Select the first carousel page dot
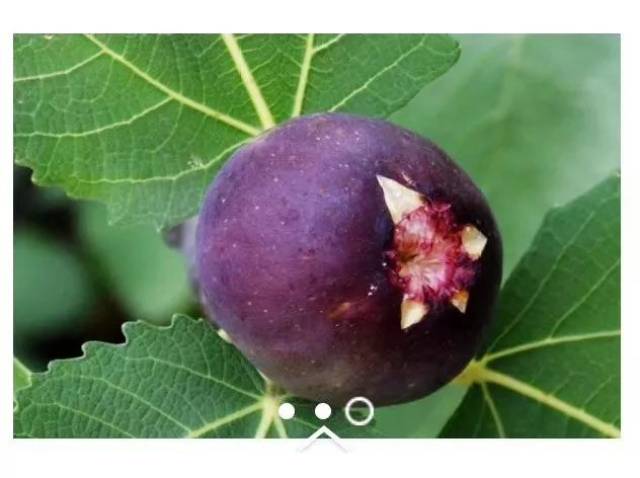The height and width of the screenshot is (478, 640). pyautogui.click(x=287, y=411)
